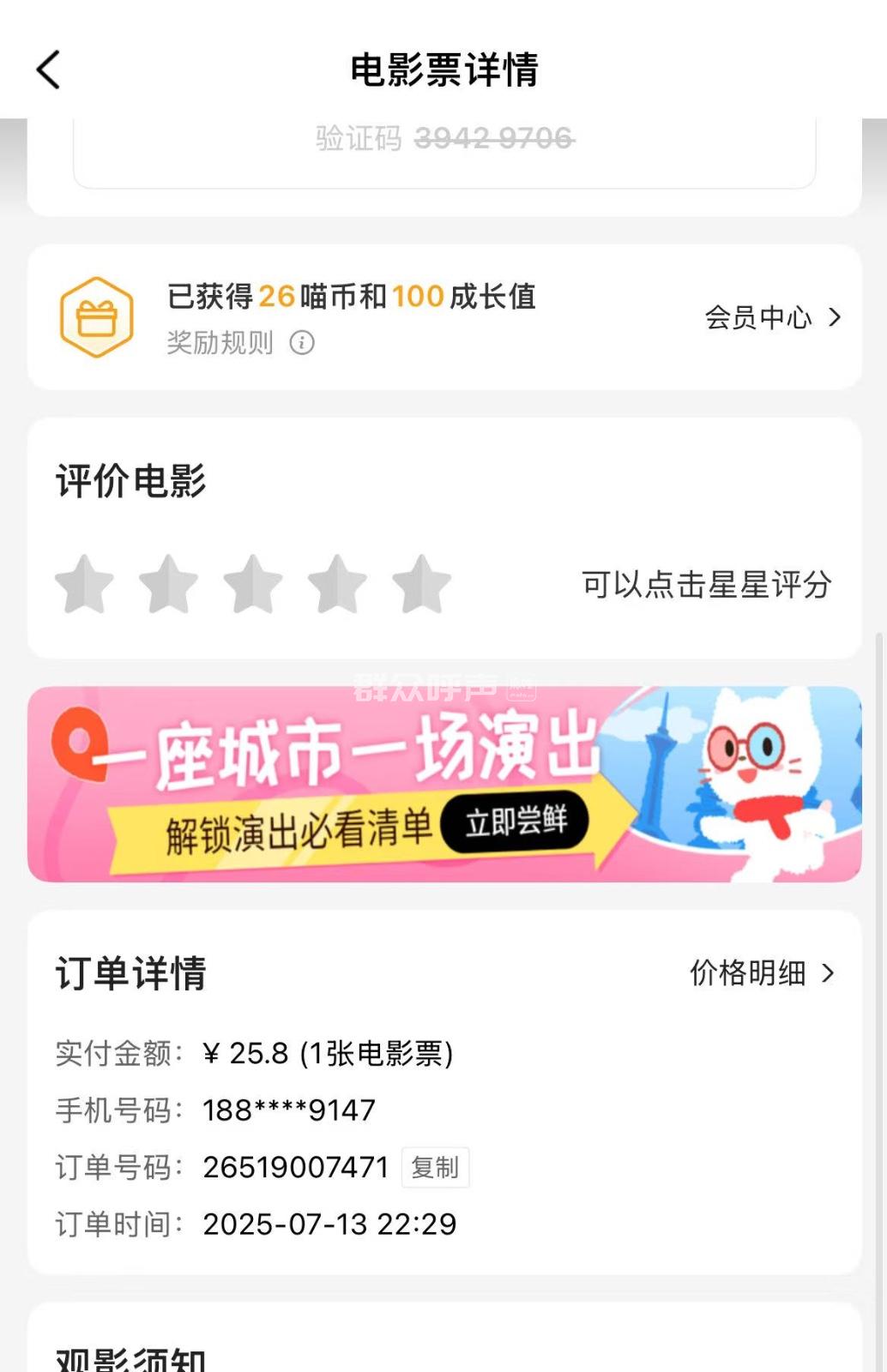
Task: View 奖励规则 info icon
Action: tap(302, 343)
